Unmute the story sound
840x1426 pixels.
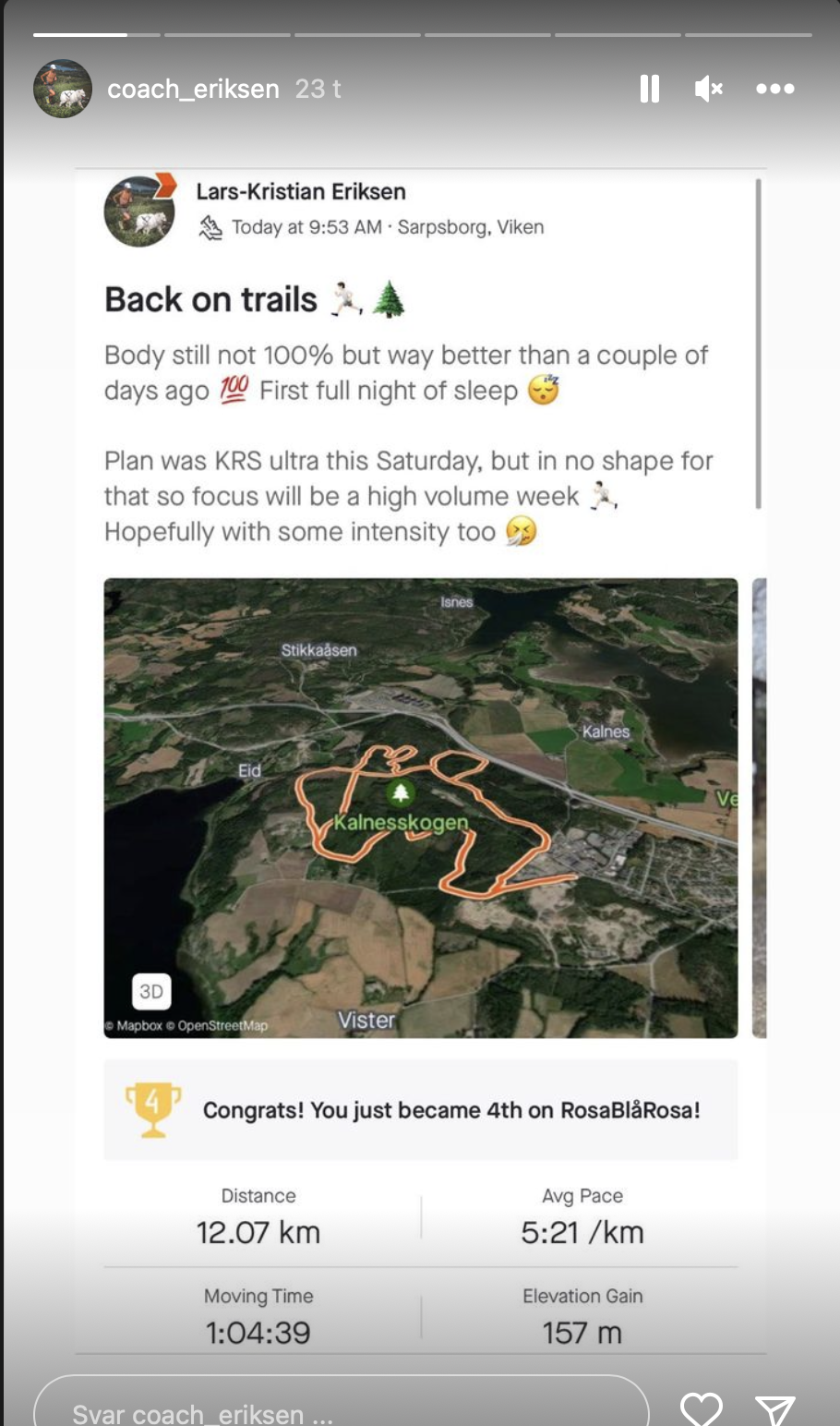(709, 89)
